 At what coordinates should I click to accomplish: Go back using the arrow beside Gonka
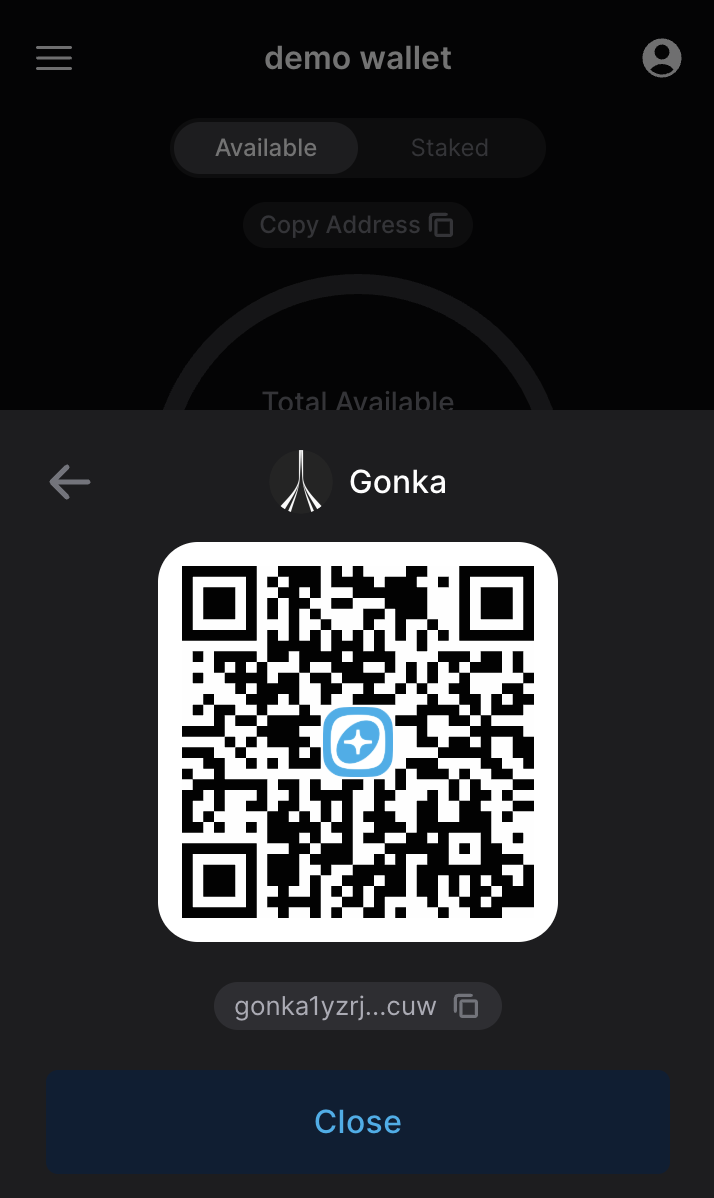tap(70, 483)
